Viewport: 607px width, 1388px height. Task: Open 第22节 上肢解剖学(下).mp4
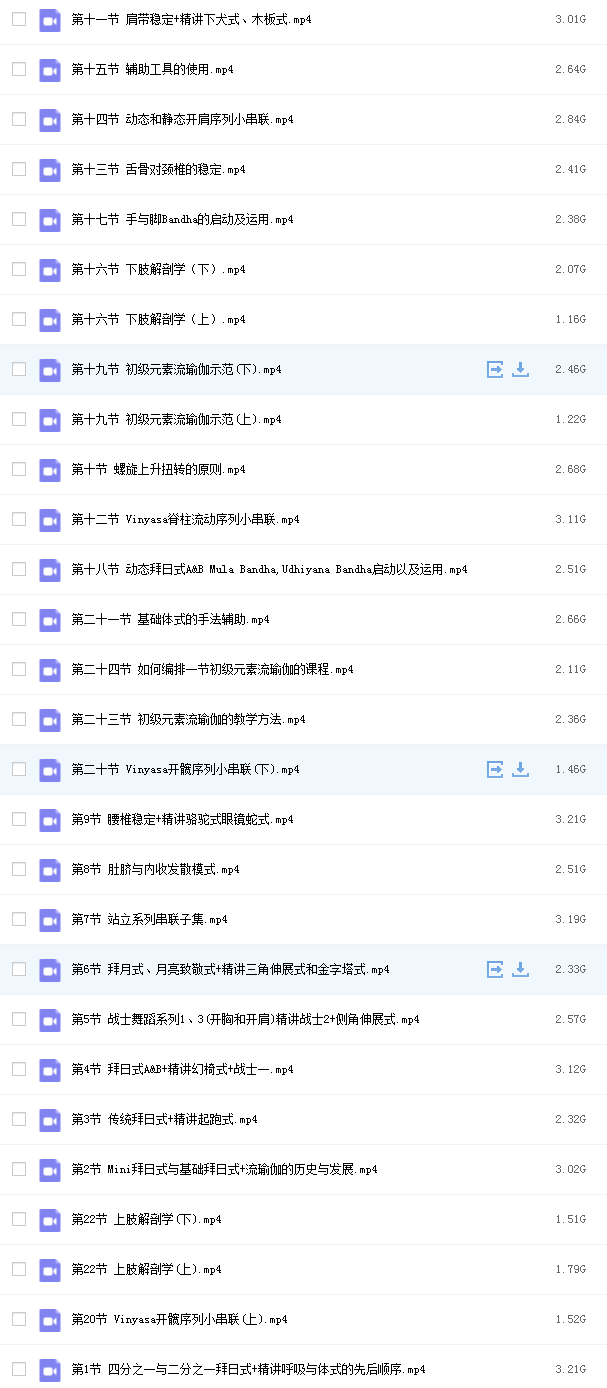pos(146,1220)
